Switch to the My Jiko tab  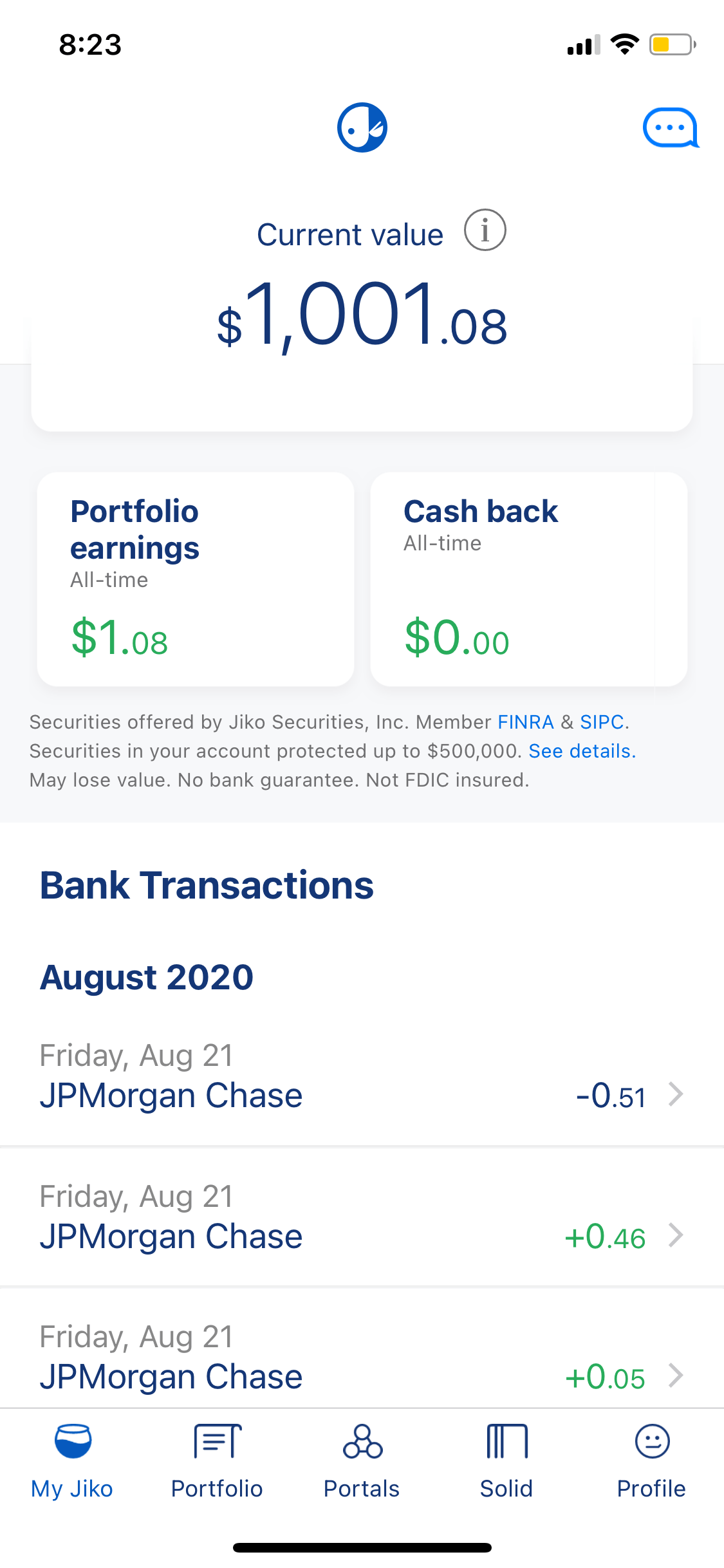click(72, 1461)
